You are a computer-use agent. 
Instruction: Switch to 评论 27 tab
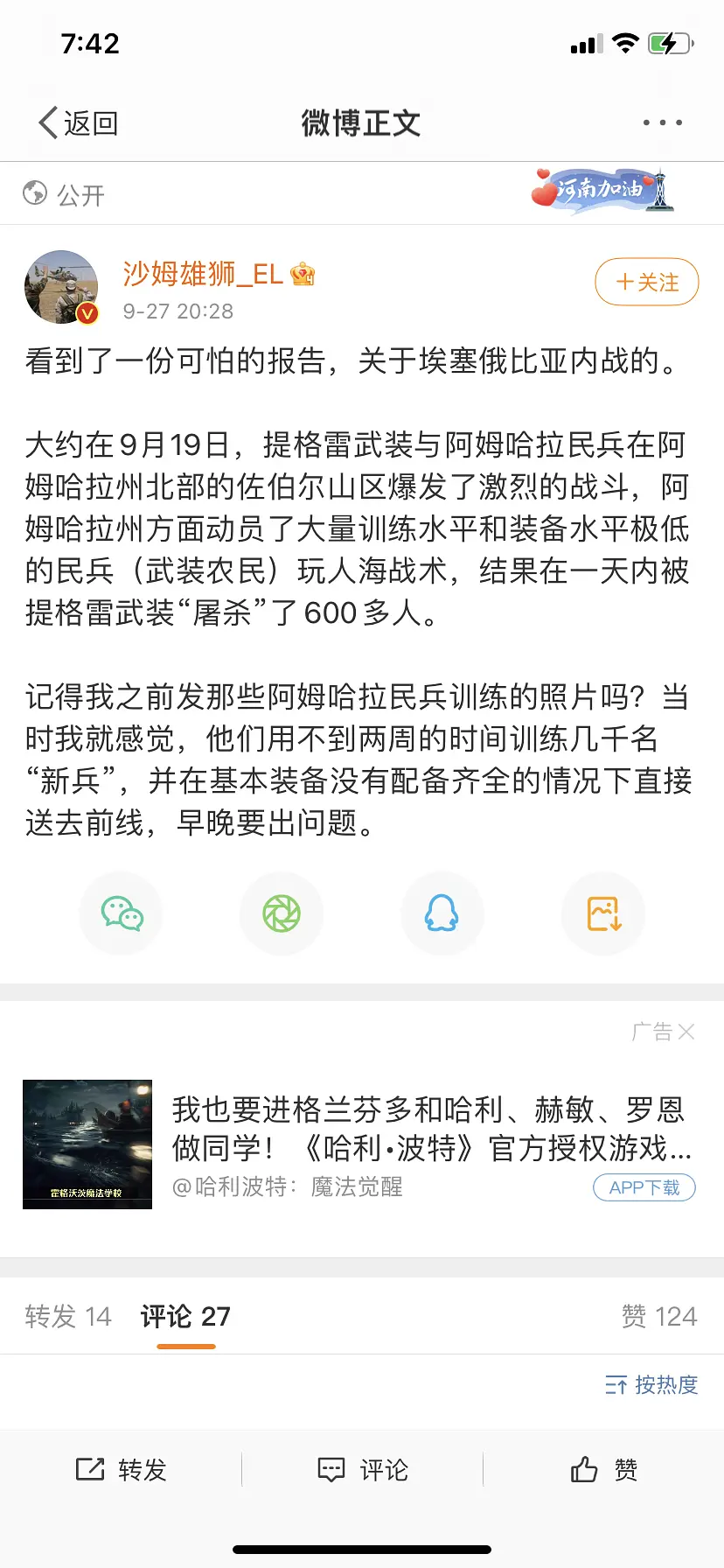[x=185, y=1316]
